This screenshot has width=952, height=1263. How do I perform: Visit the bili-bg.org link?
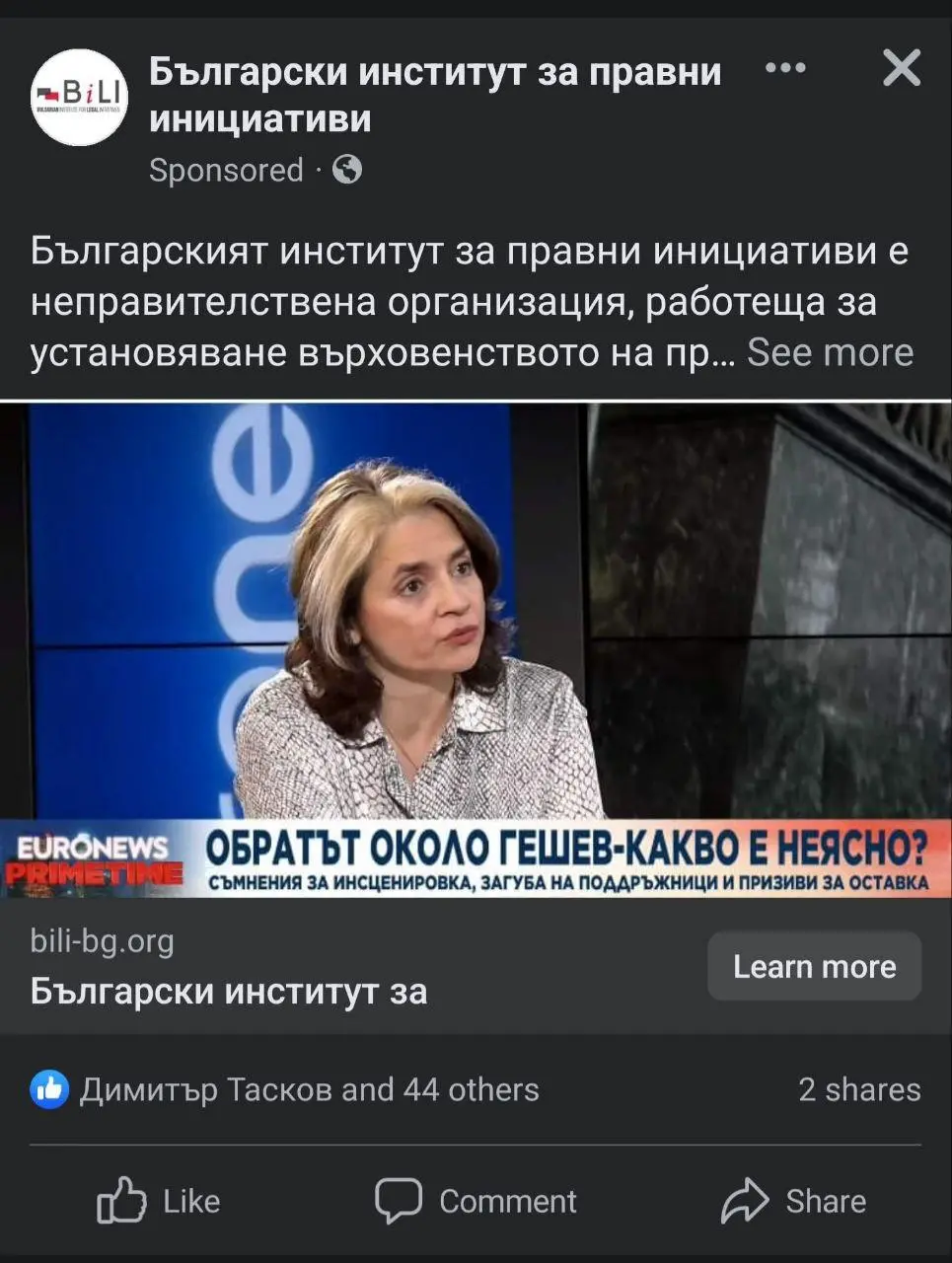coord(103,941)
